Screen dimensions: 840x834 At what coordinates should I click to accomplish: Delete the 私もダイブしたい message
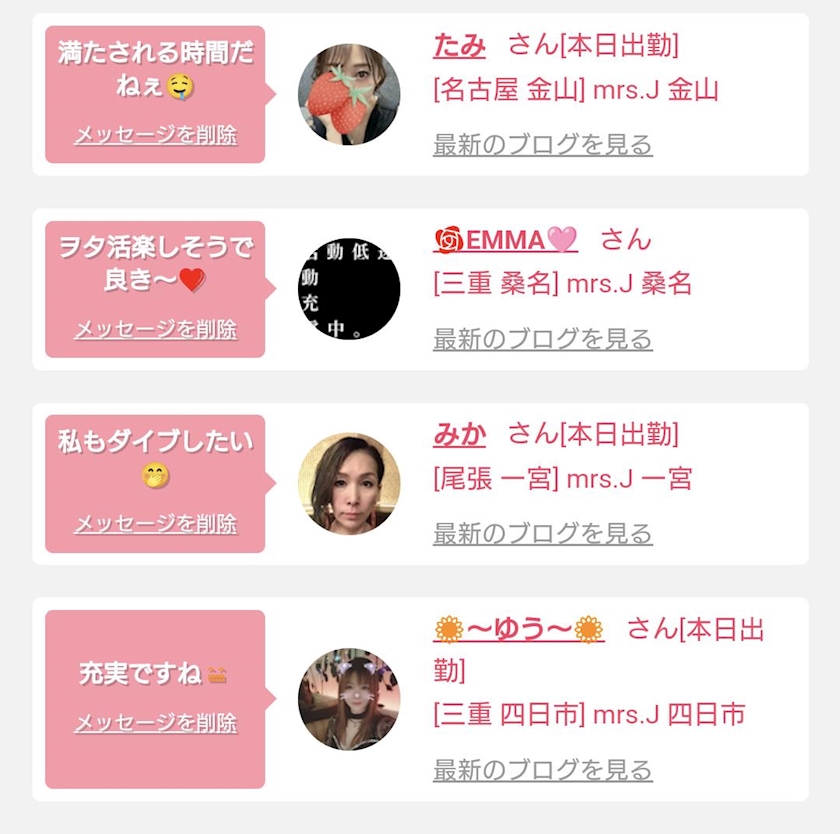pos(155,523)
